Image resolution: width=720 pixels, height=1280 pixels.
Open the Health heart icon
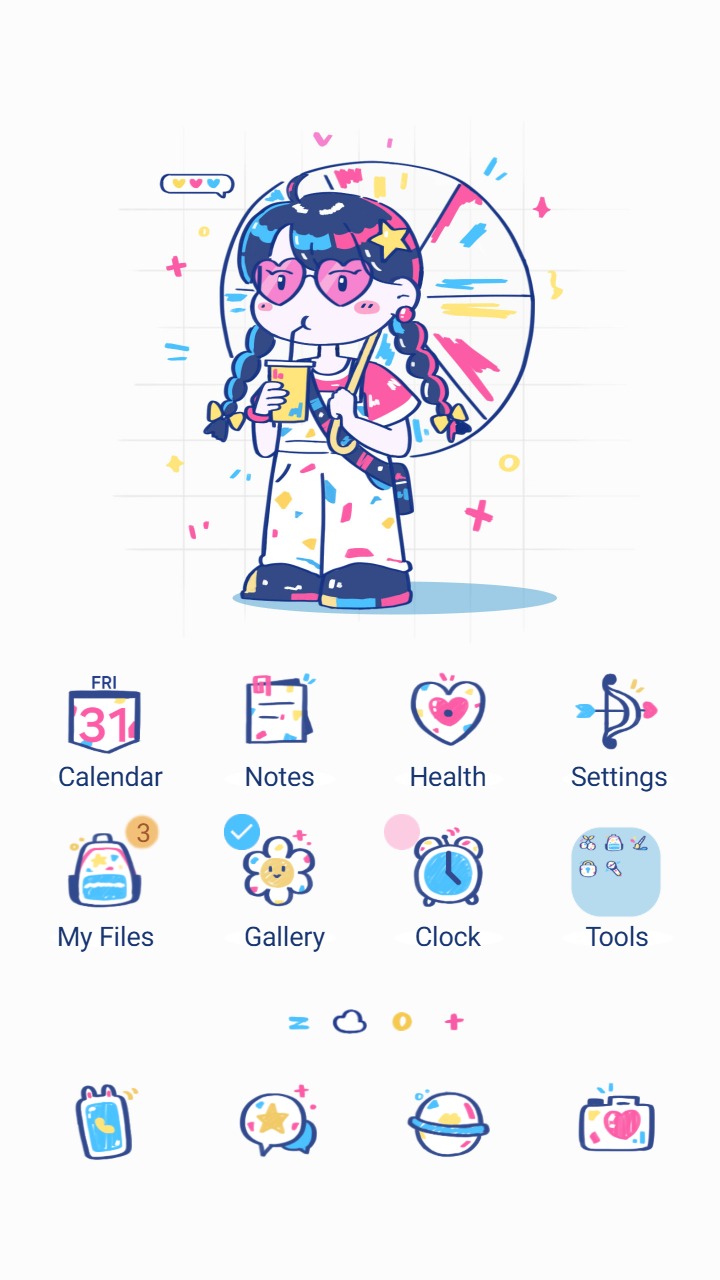pyautogui.click(x=448, y=710)
